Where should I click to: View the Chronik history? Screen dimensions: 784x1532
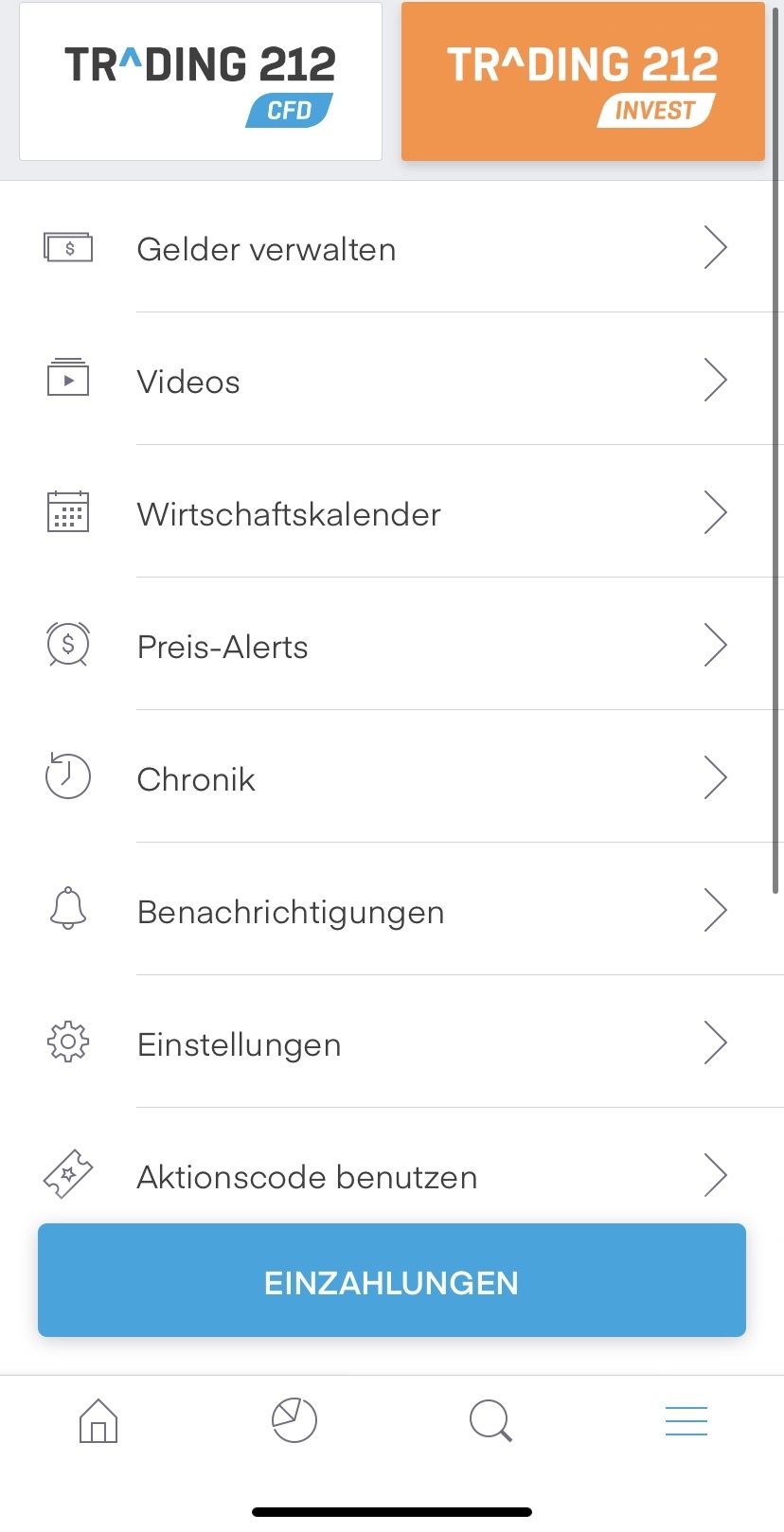tap(392, 777)
